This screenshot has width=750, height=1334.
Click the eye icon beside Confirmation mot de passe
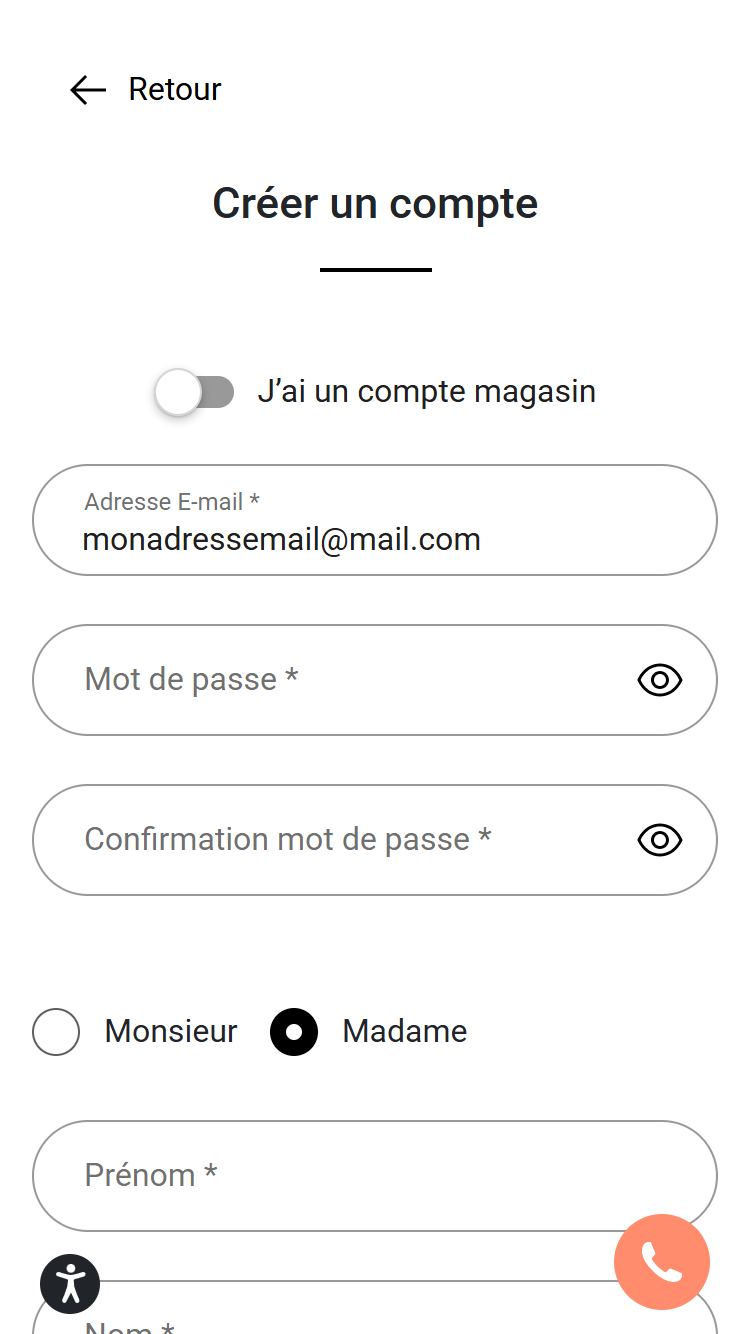pos(659,840)
